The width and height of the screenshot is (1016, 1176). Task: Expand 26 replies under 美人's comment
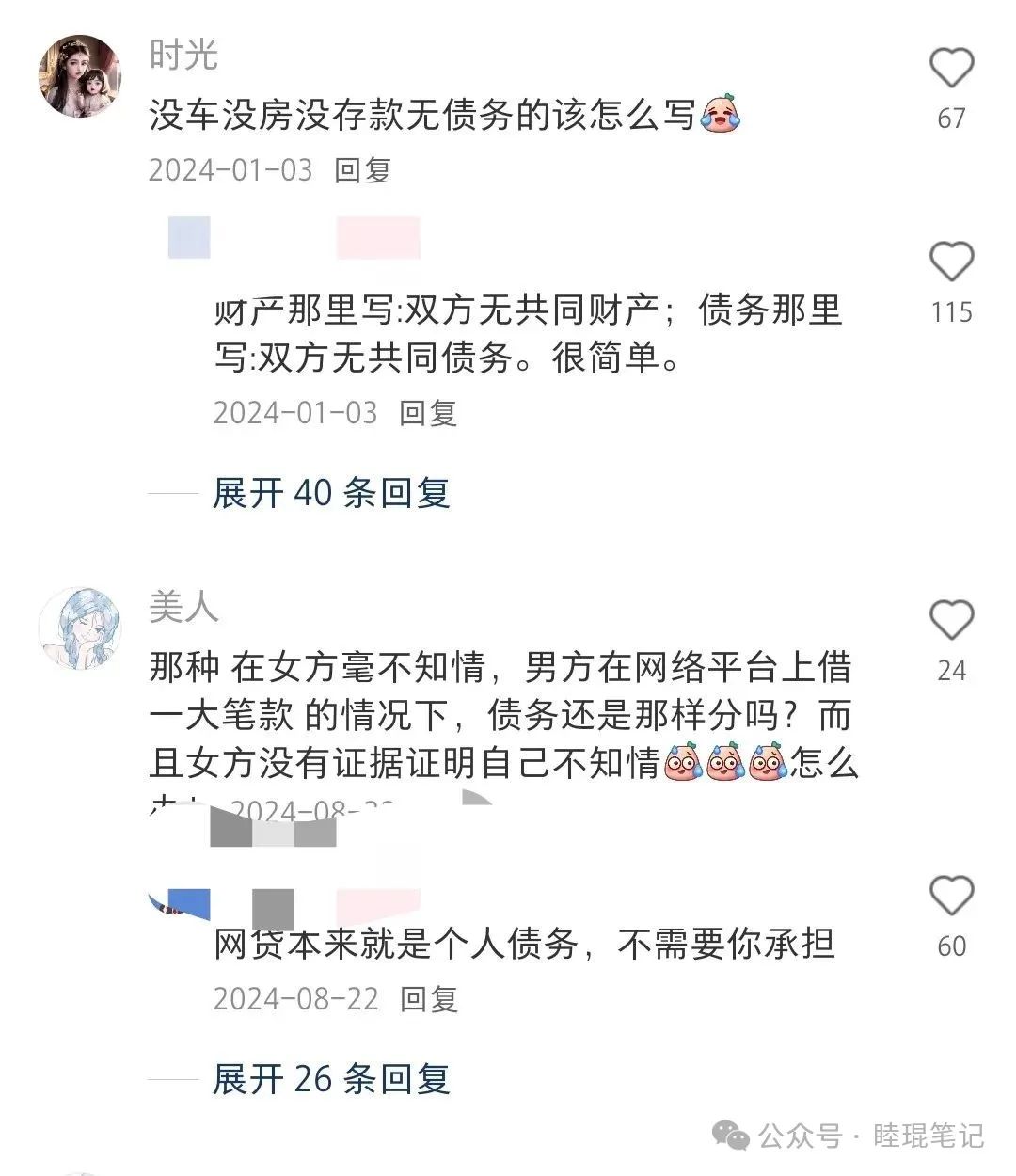(331, 1078)
